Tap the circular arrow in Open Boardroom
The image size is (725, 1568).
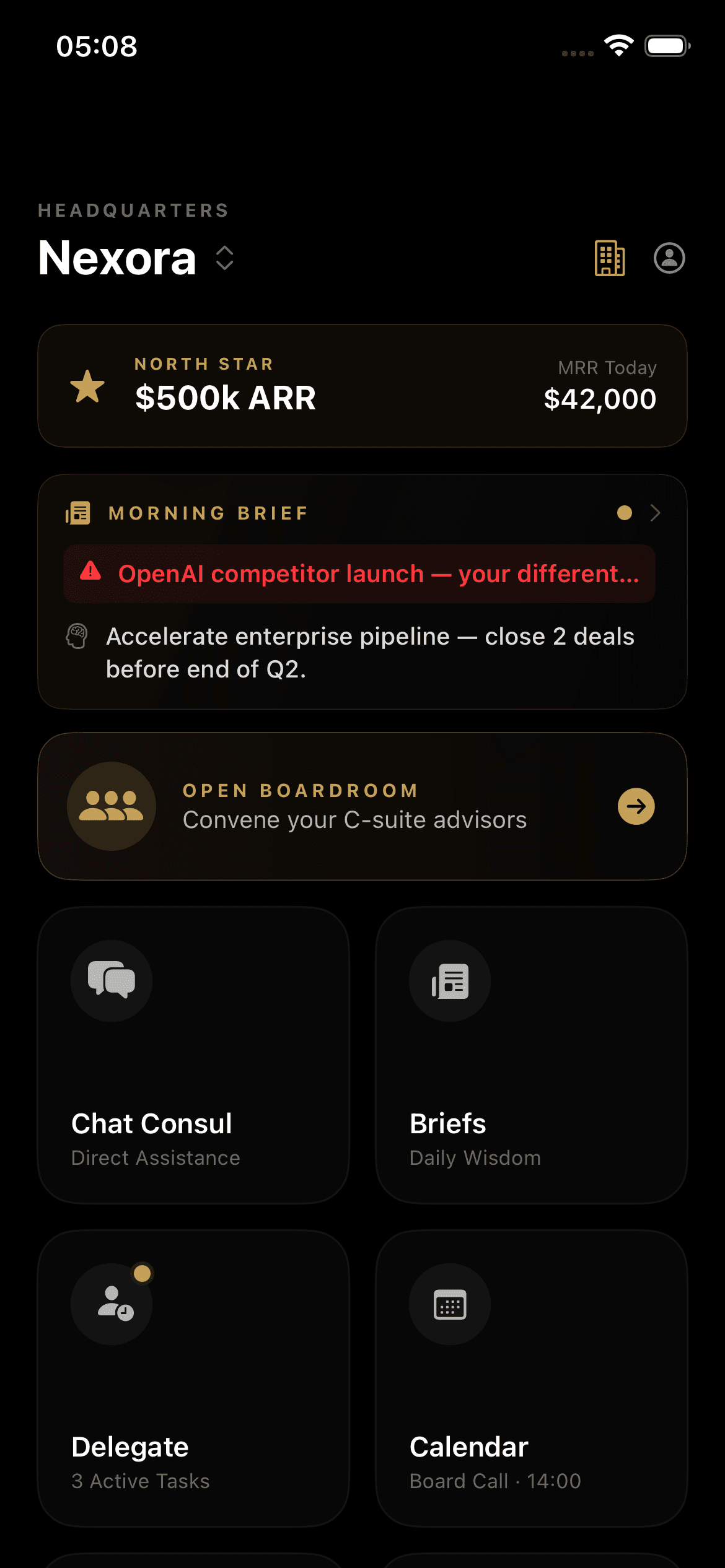click(x=636, y=806)
